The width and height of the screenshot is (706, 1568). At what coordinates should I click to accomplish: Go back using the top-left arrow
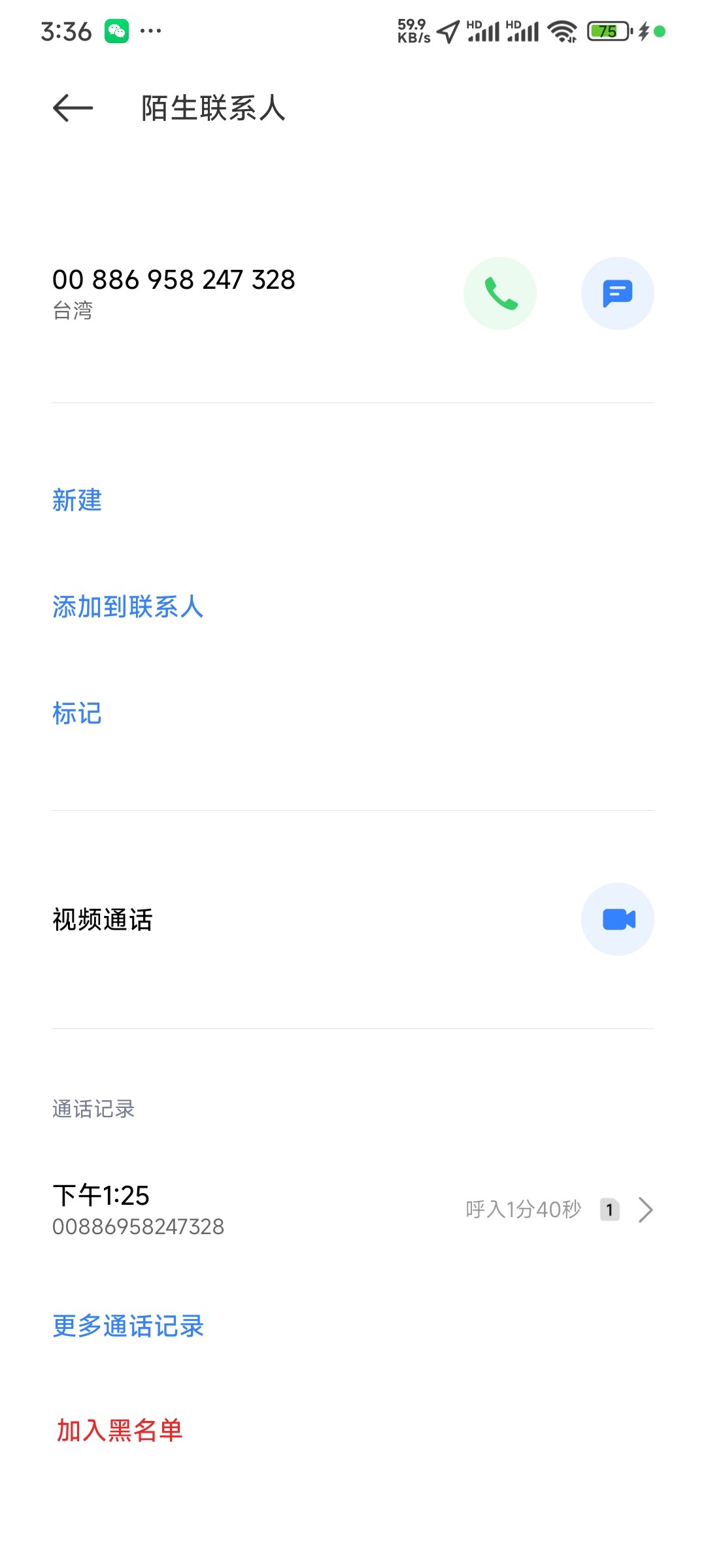point(73,108)
